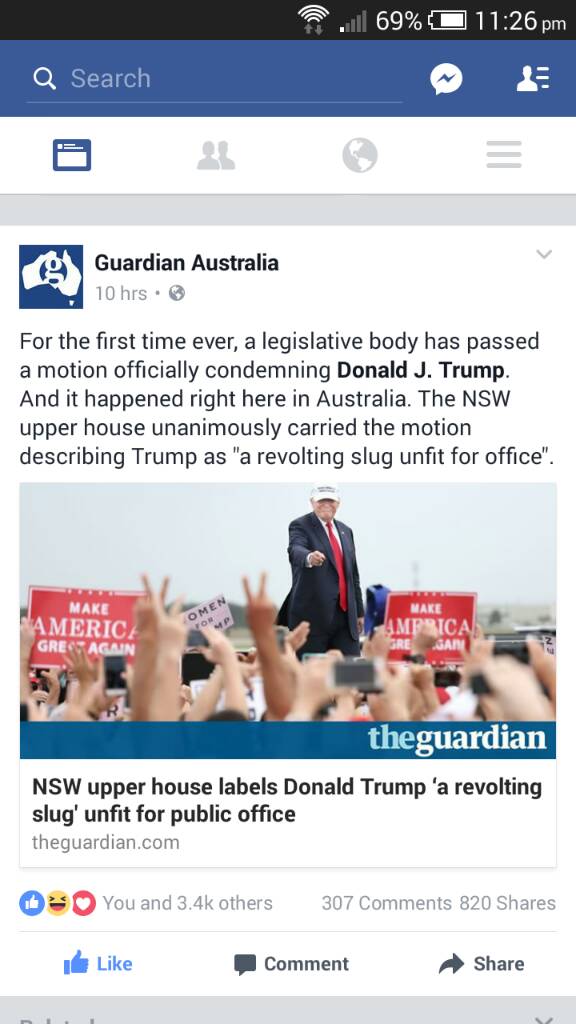Open the Search field

(x=214, y=79)
